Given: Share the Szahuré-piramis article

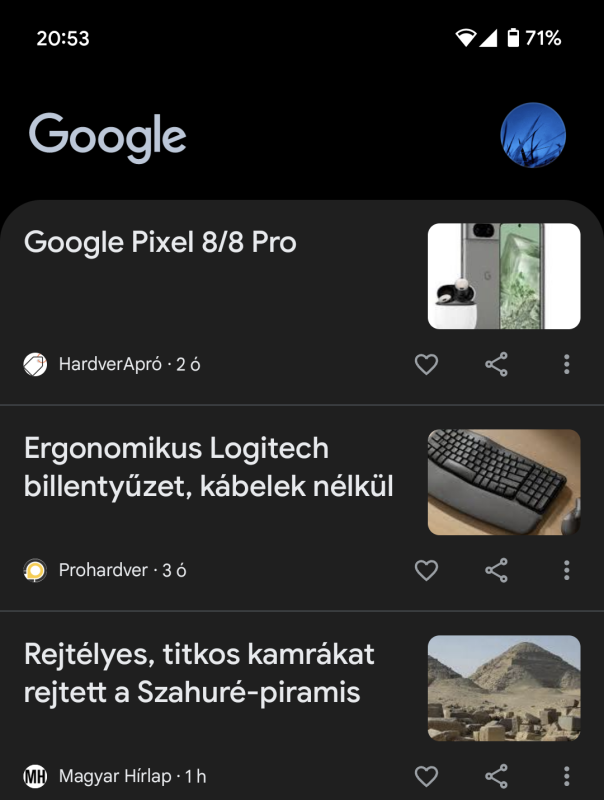Looking at the screenshot, I should tap(496, 776).
